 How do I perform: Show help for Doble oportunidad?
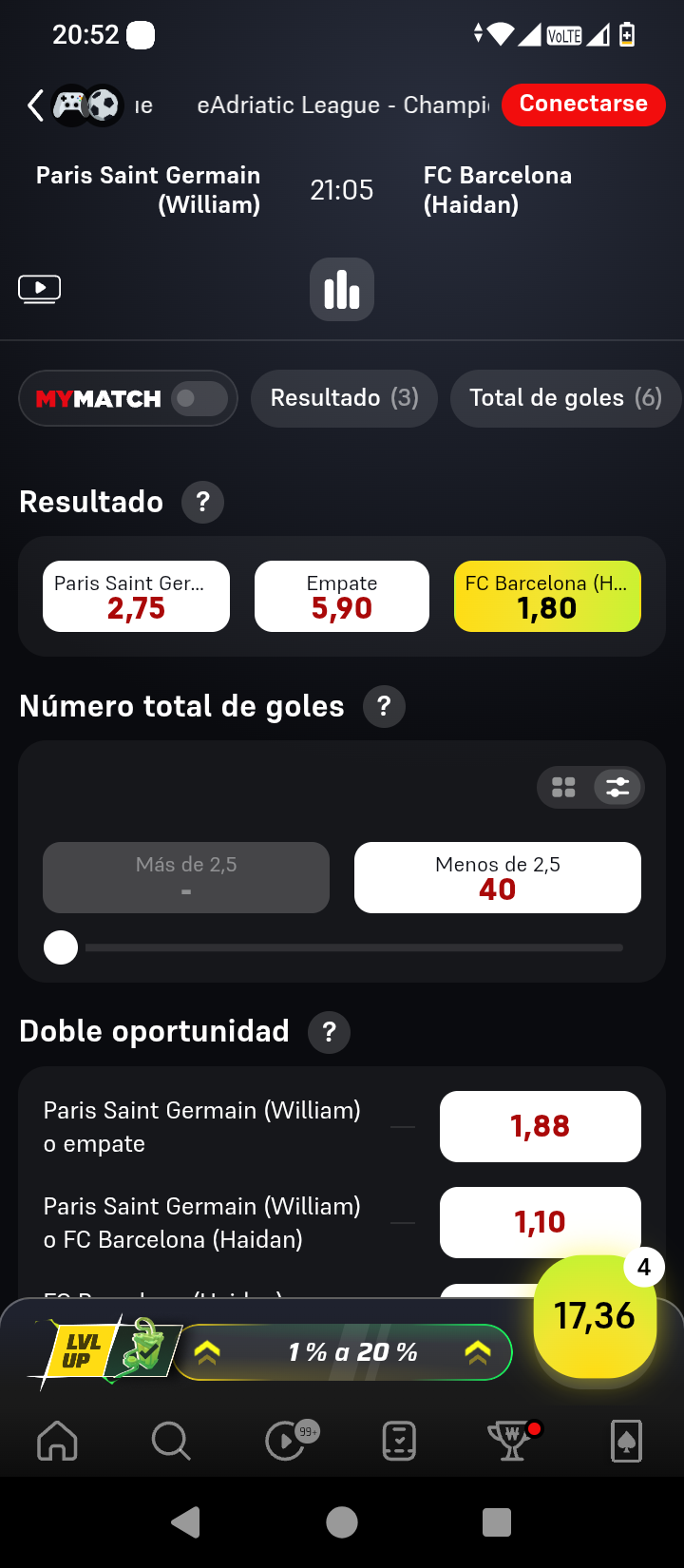pos(329,1032)
